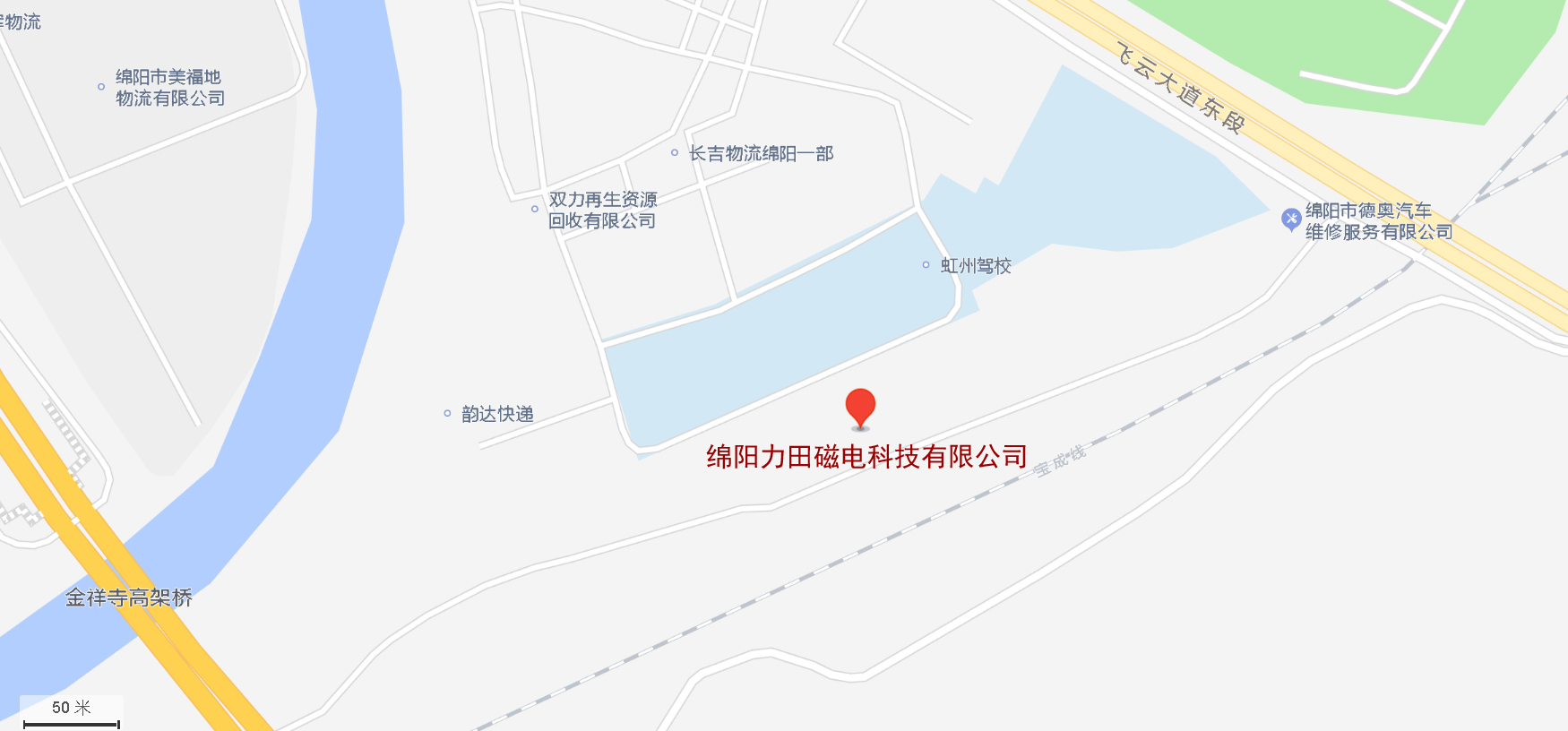Open the 韵达快递 place marker
Viewport: 1568px width, 731px height.
tap(447, 414)
